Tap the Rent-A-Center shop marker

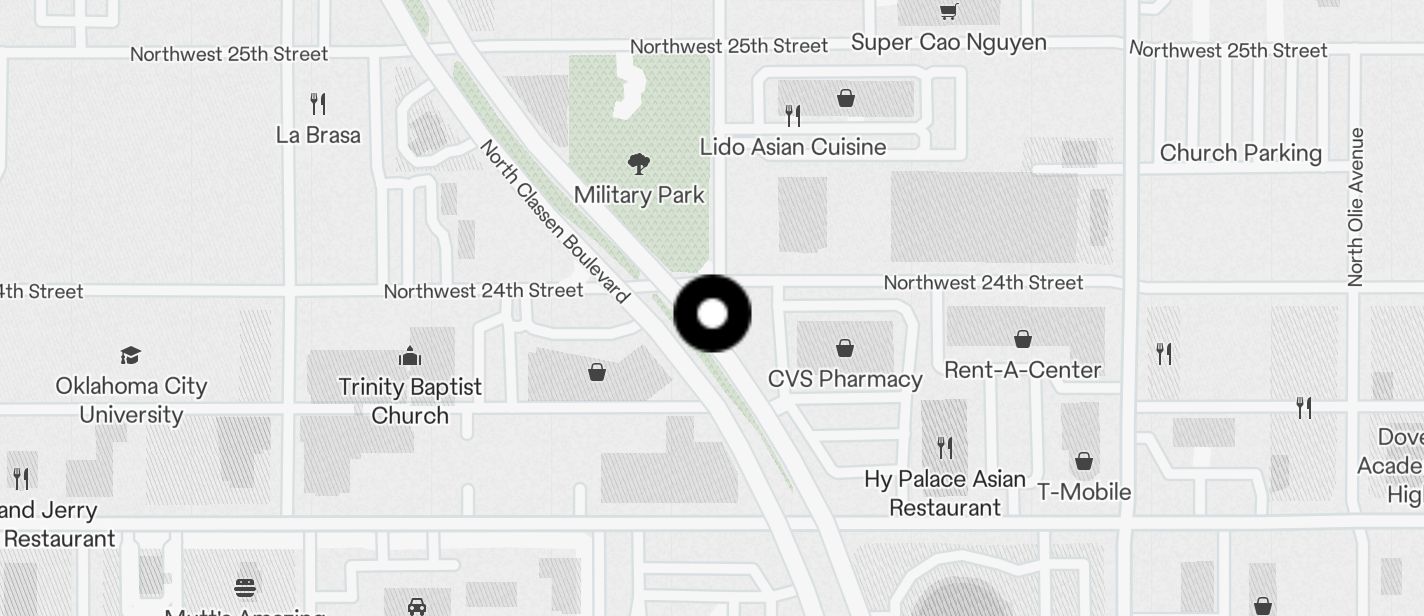[x=1023, y=340]
